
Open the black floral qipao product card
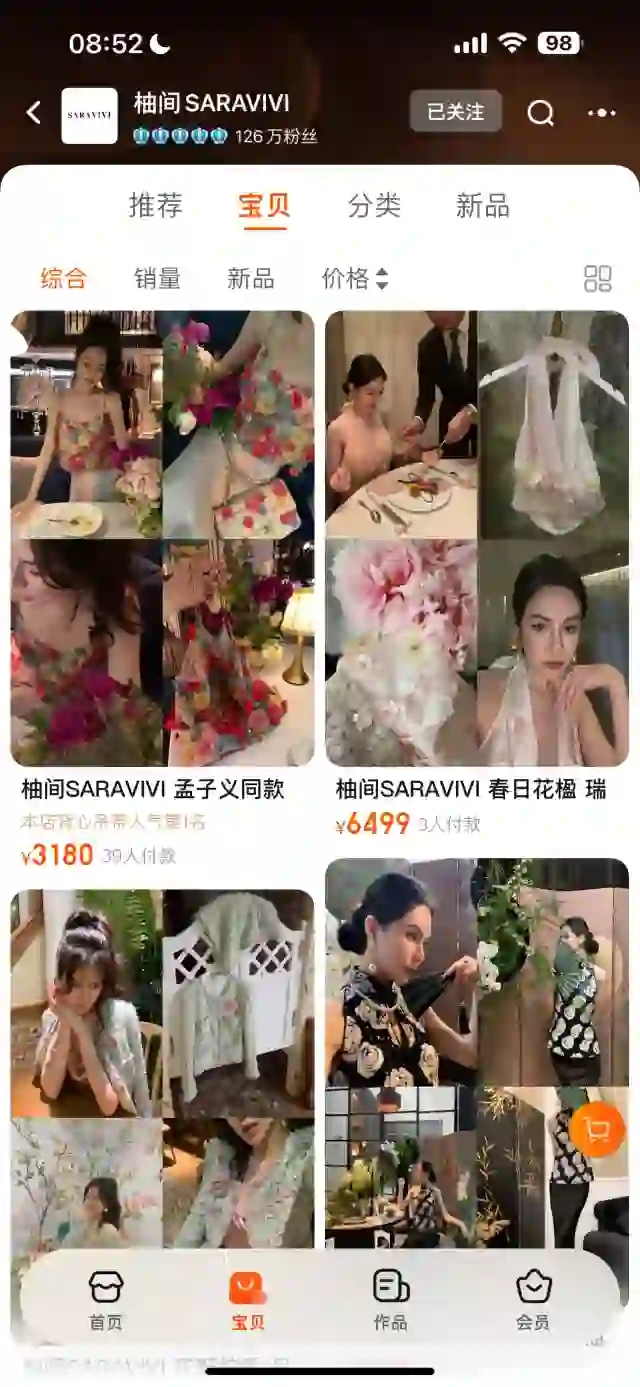click(x=477, y=1050)
